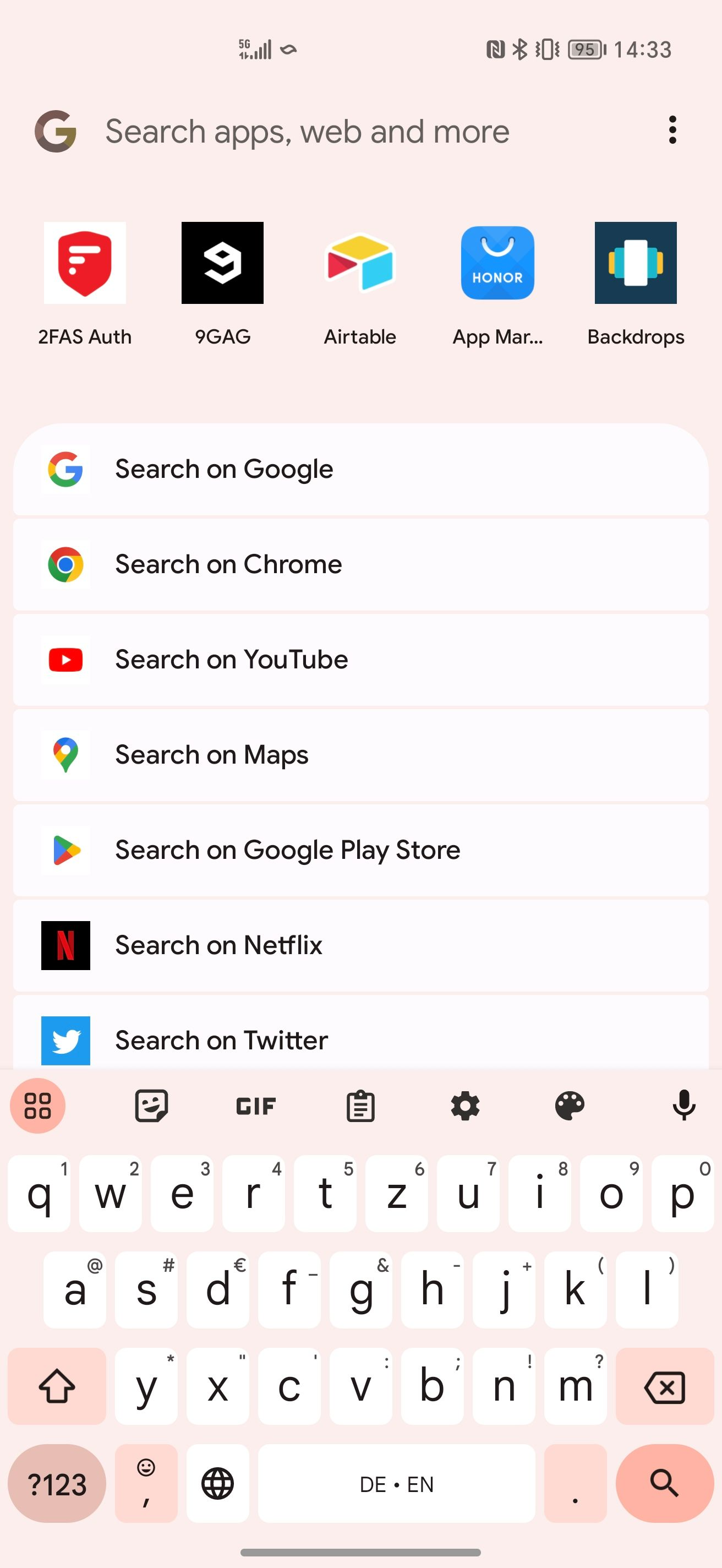Launch the 2FAS Auth app
The width and height of the screenshot is (722, 1568).
[85, 264]
